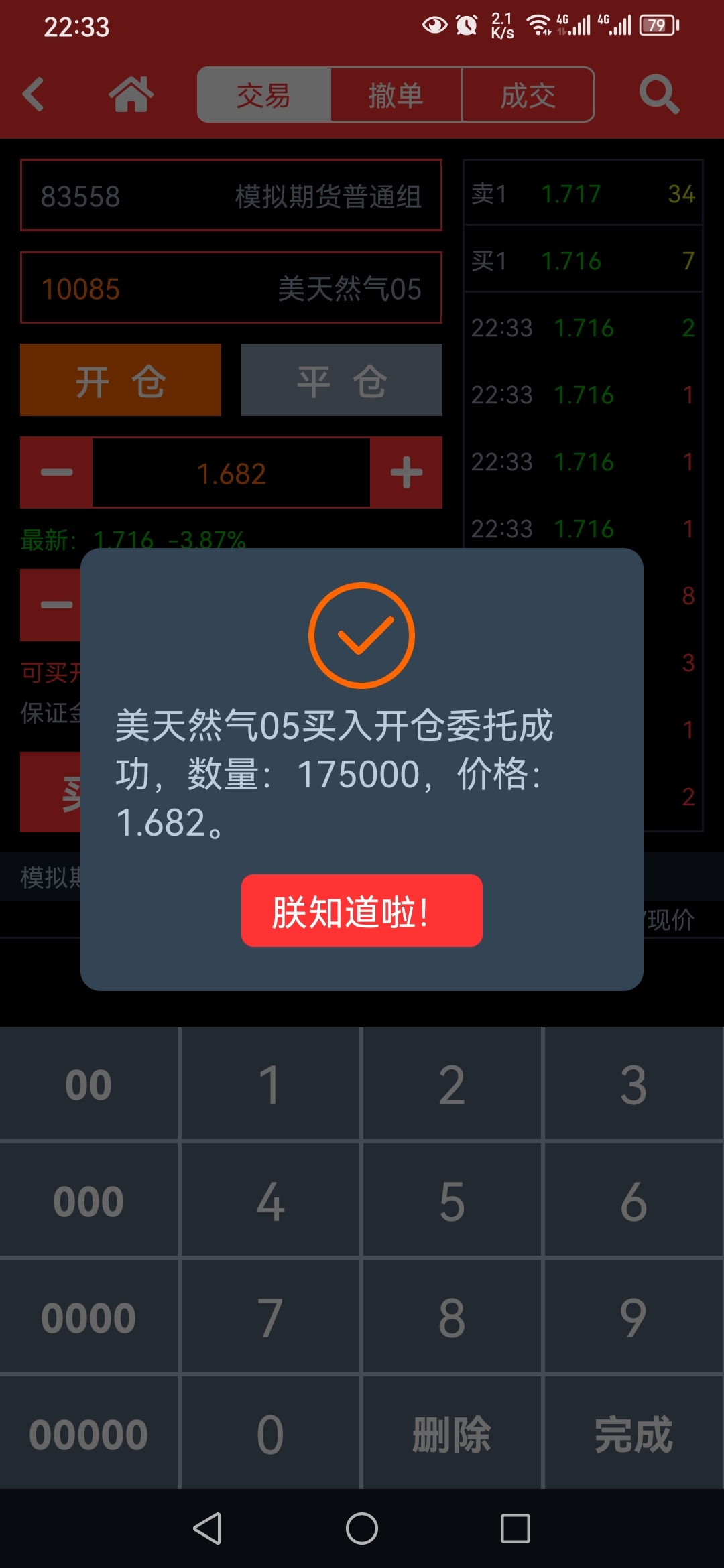The image size is (724, 1568).
Task: Tap the 买1 quote at 1.716
Action: [x=583, y=260]
